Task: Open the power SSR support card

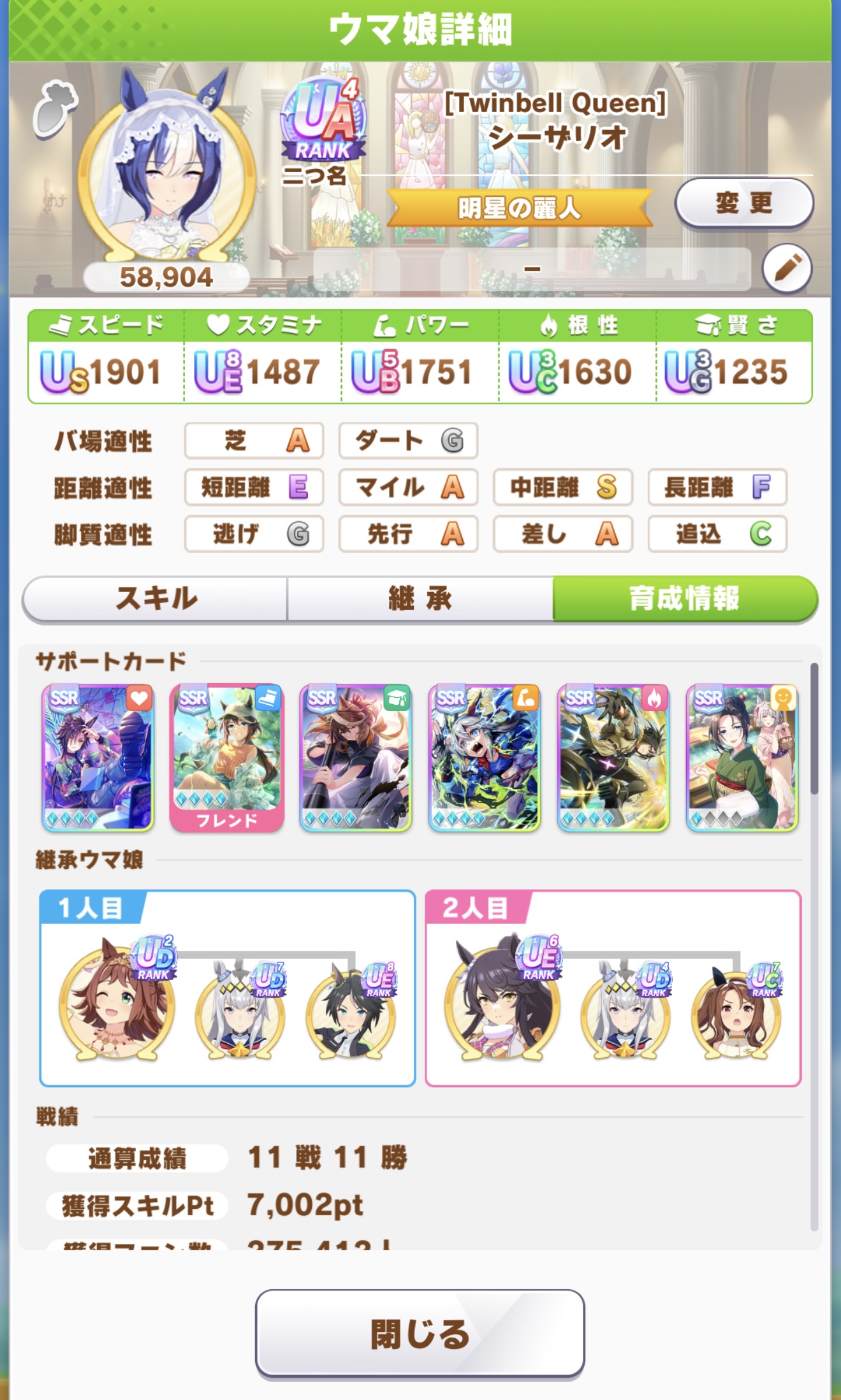Action: click(x=485, y=758)
